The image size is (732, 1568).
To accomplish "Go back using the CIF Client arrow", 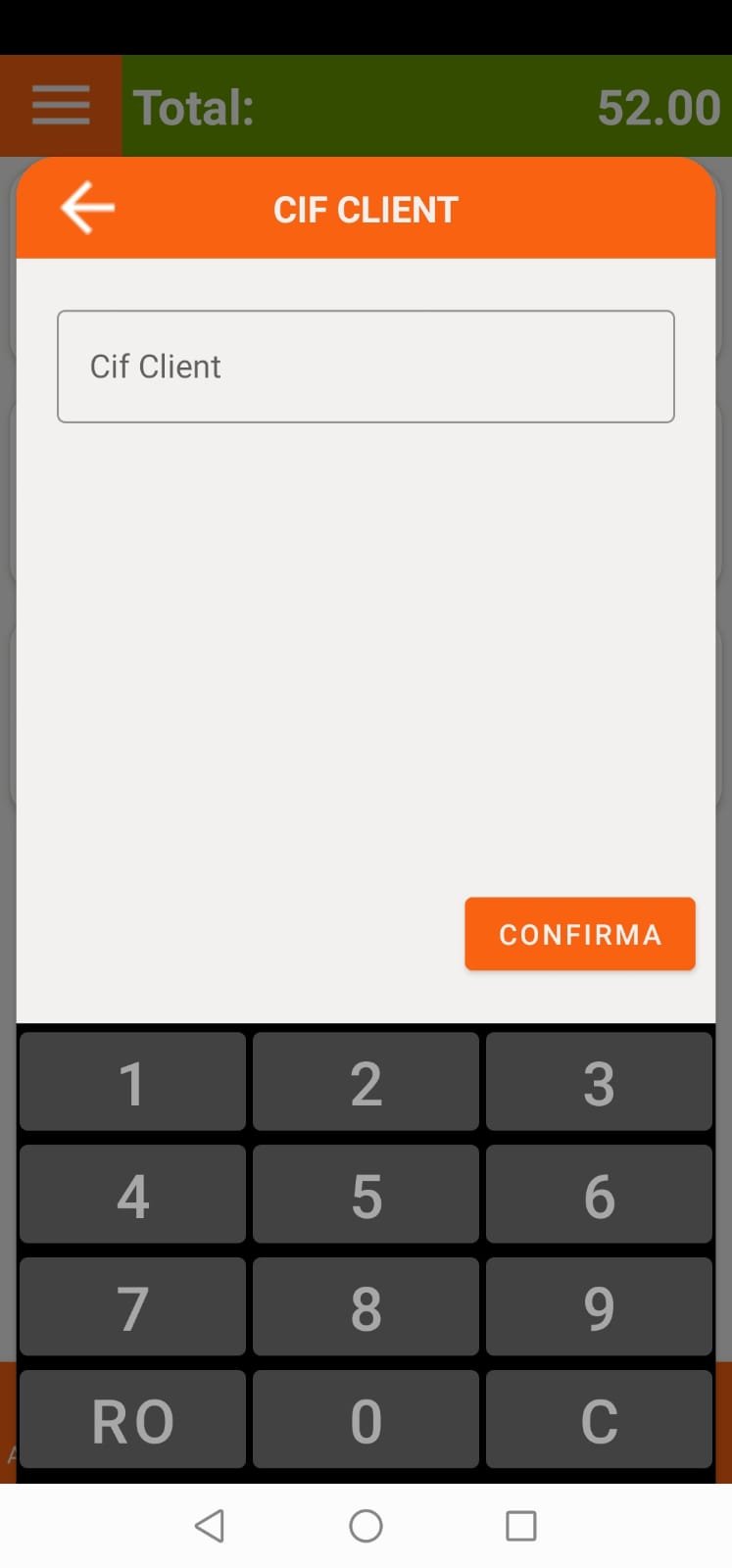I will (x=87, y=208).
